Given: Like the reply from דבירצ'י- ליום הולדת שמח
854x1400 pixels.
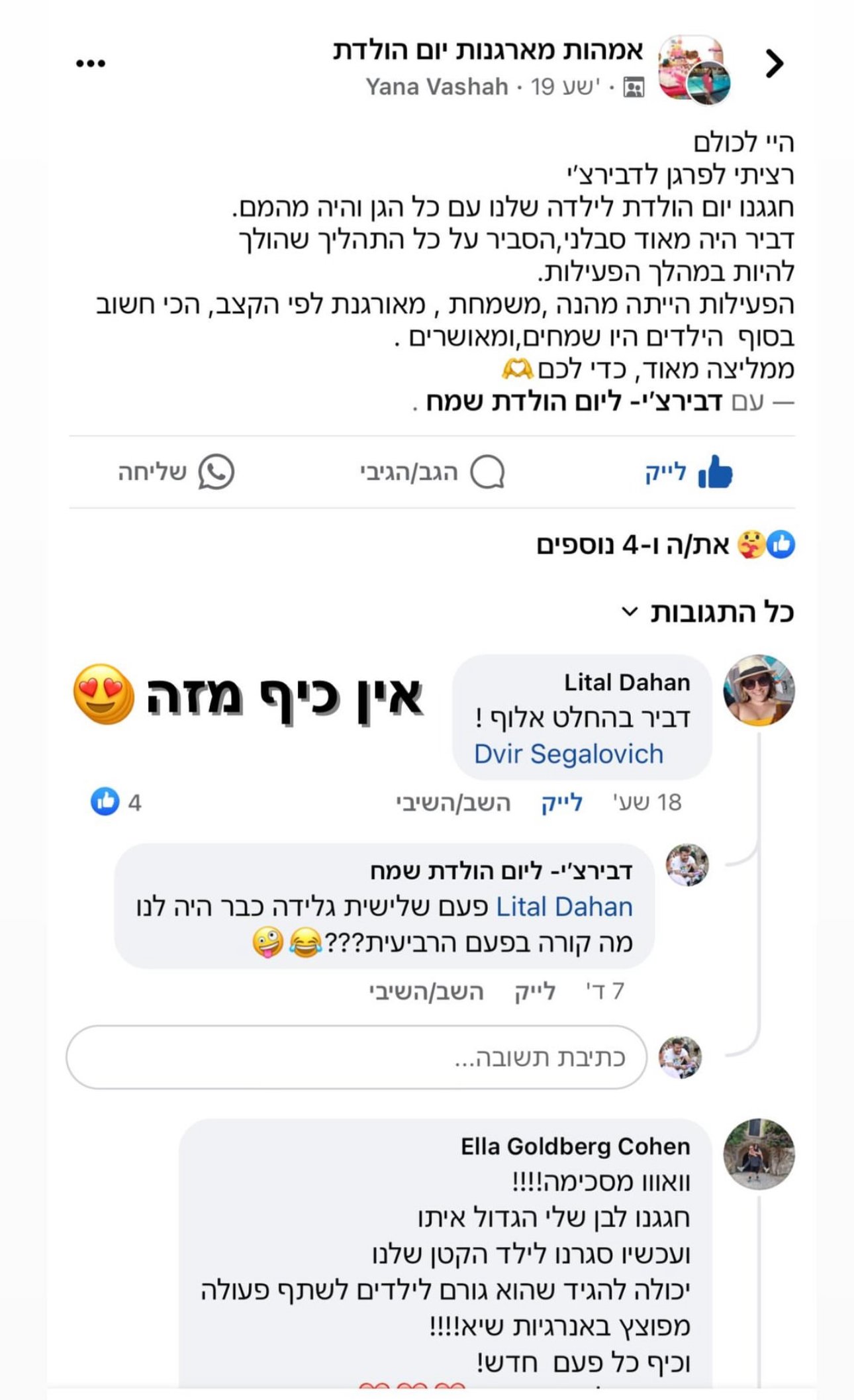Looking at the screenshot, I should pyautogui.click(x=535, y=991).
